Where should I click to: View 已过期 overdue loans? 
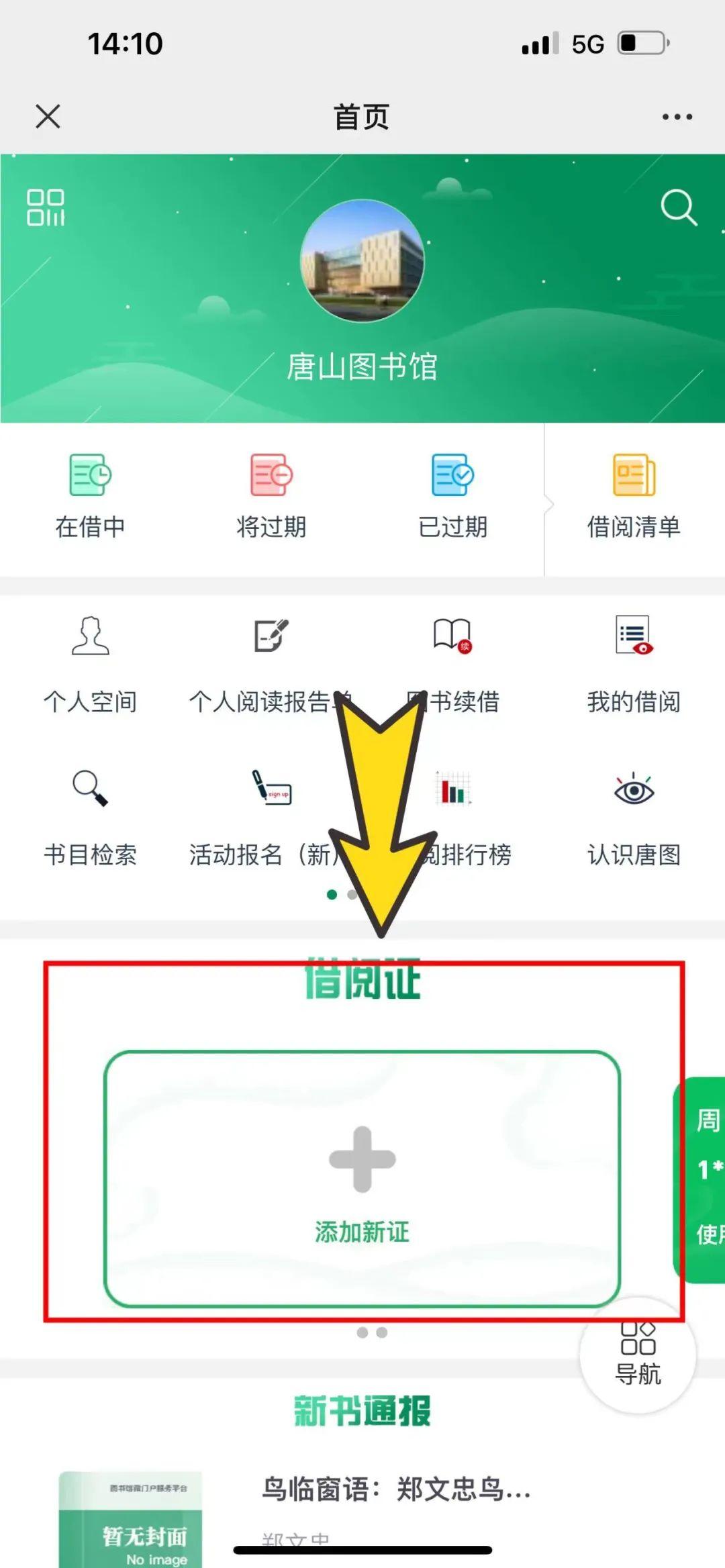coord(452,497)
